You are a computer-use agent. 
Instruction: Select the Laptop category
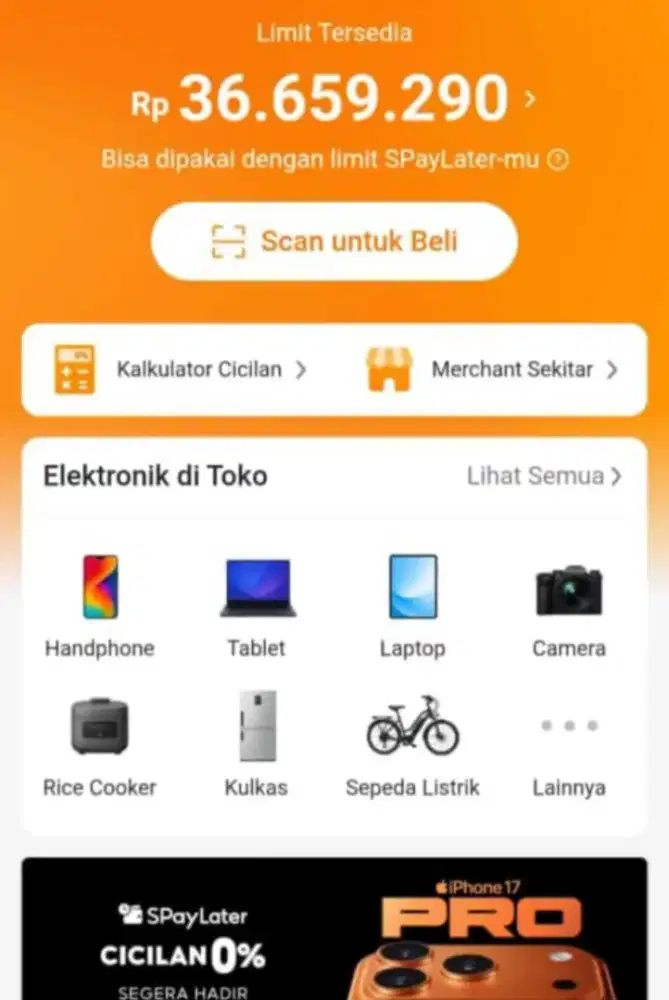click(412, 605)
